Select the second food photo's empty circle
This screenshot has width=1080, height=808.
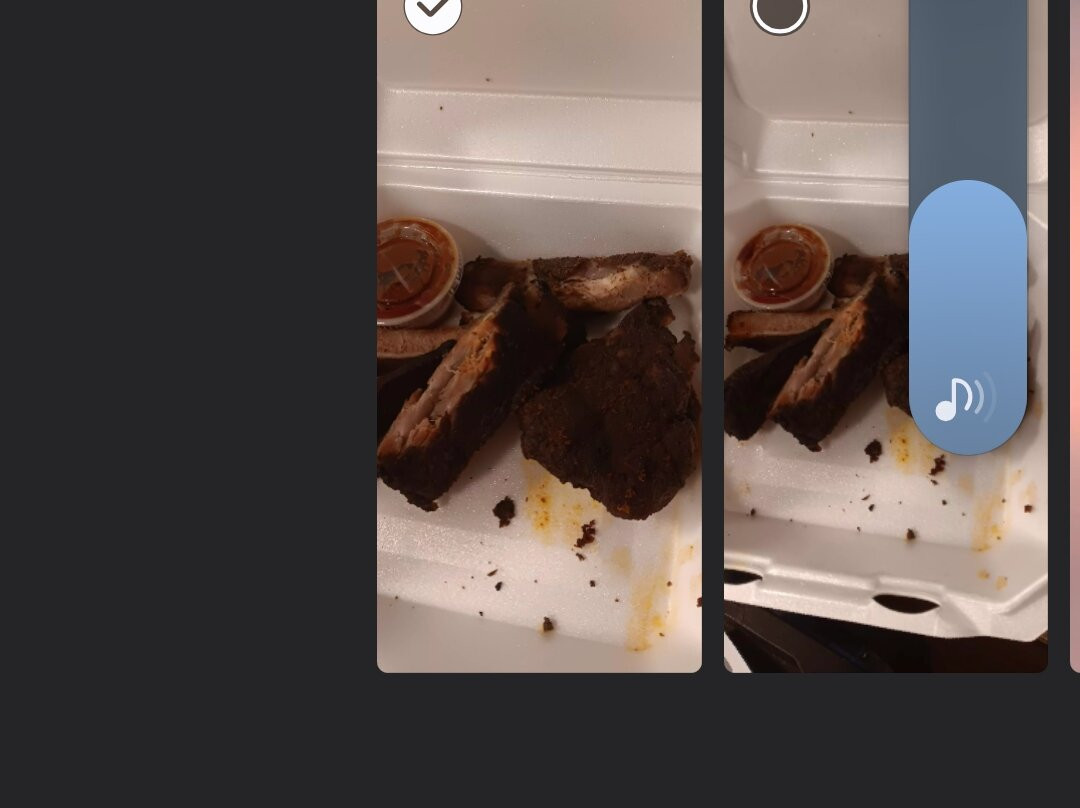(x=779, y=10)
